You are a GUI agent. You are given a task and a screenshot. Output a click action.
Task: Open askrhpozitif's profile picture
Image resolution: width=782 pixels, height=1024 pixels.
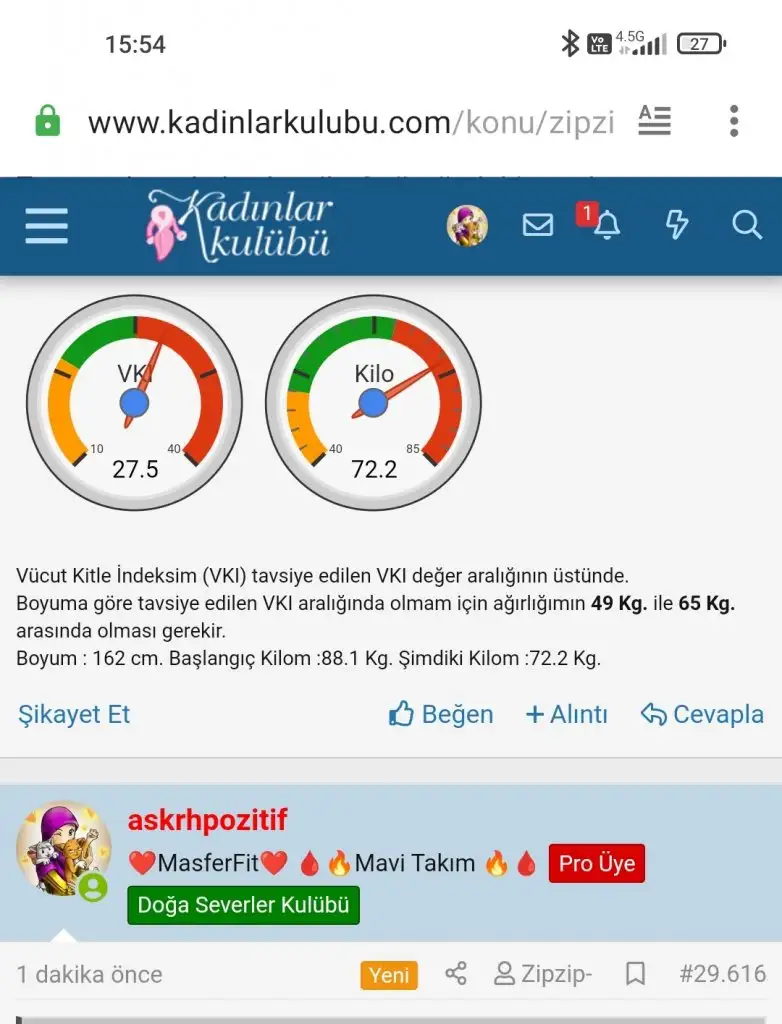pos(63,848)
